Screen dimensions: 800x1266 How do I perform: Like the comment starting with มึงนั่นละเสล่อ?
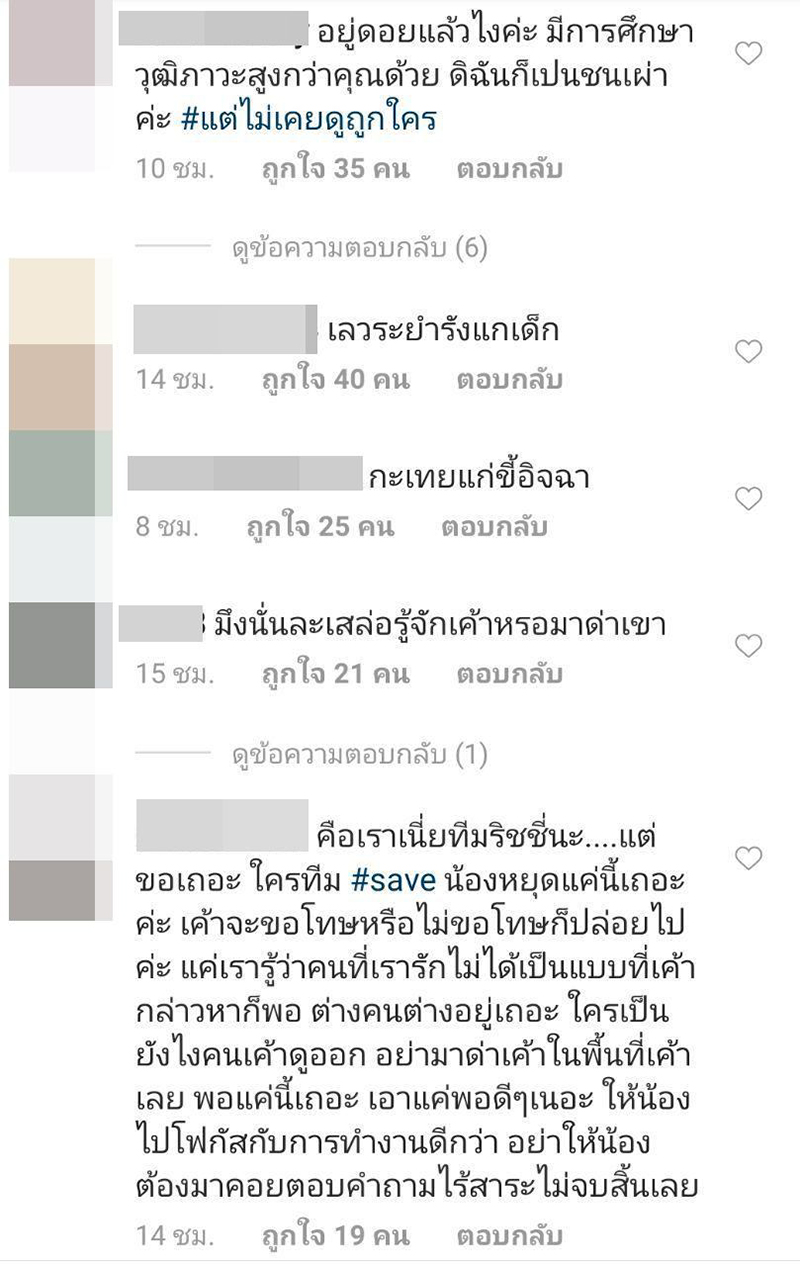pyautogui.click(x=748, y=646)
